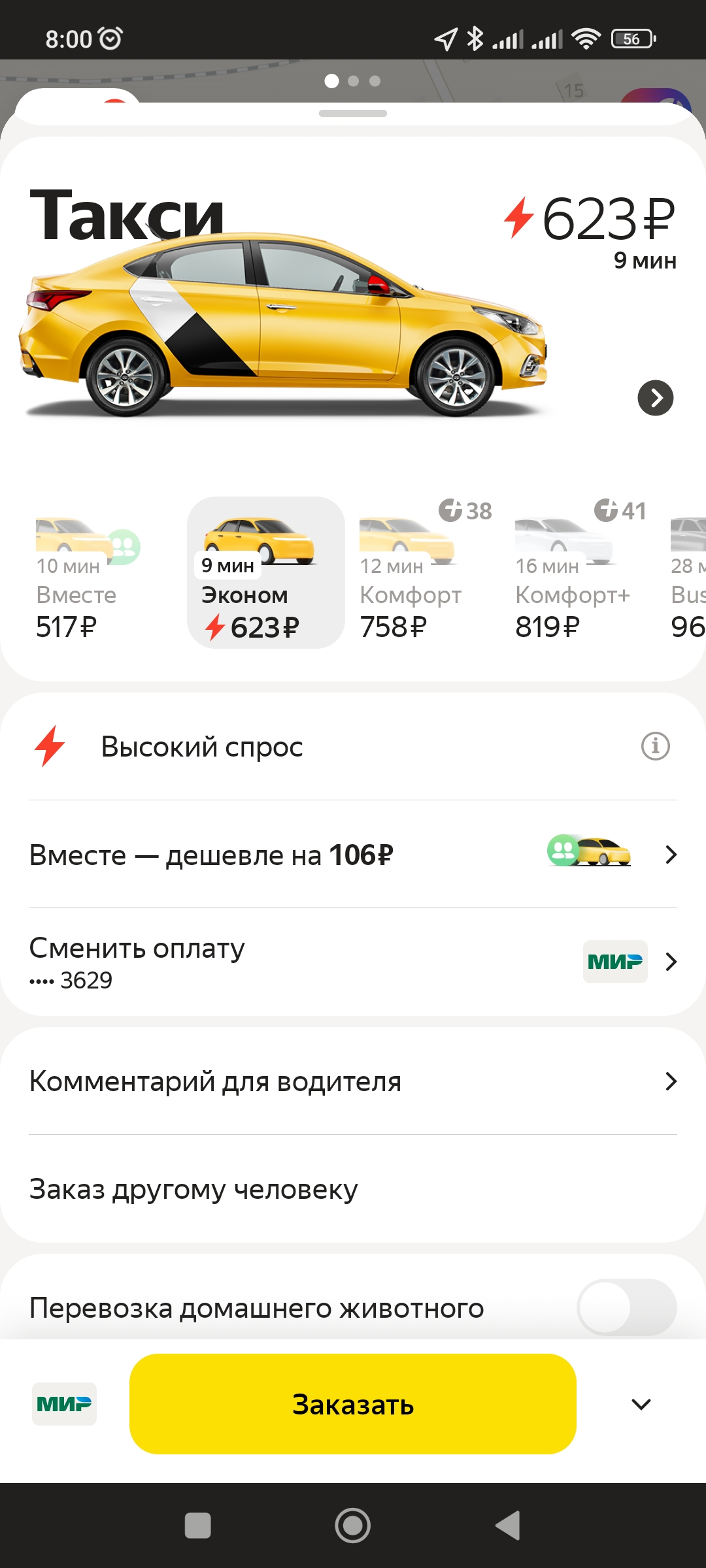
Task: Add a Комментарий для водителя
Action: 353,1081
